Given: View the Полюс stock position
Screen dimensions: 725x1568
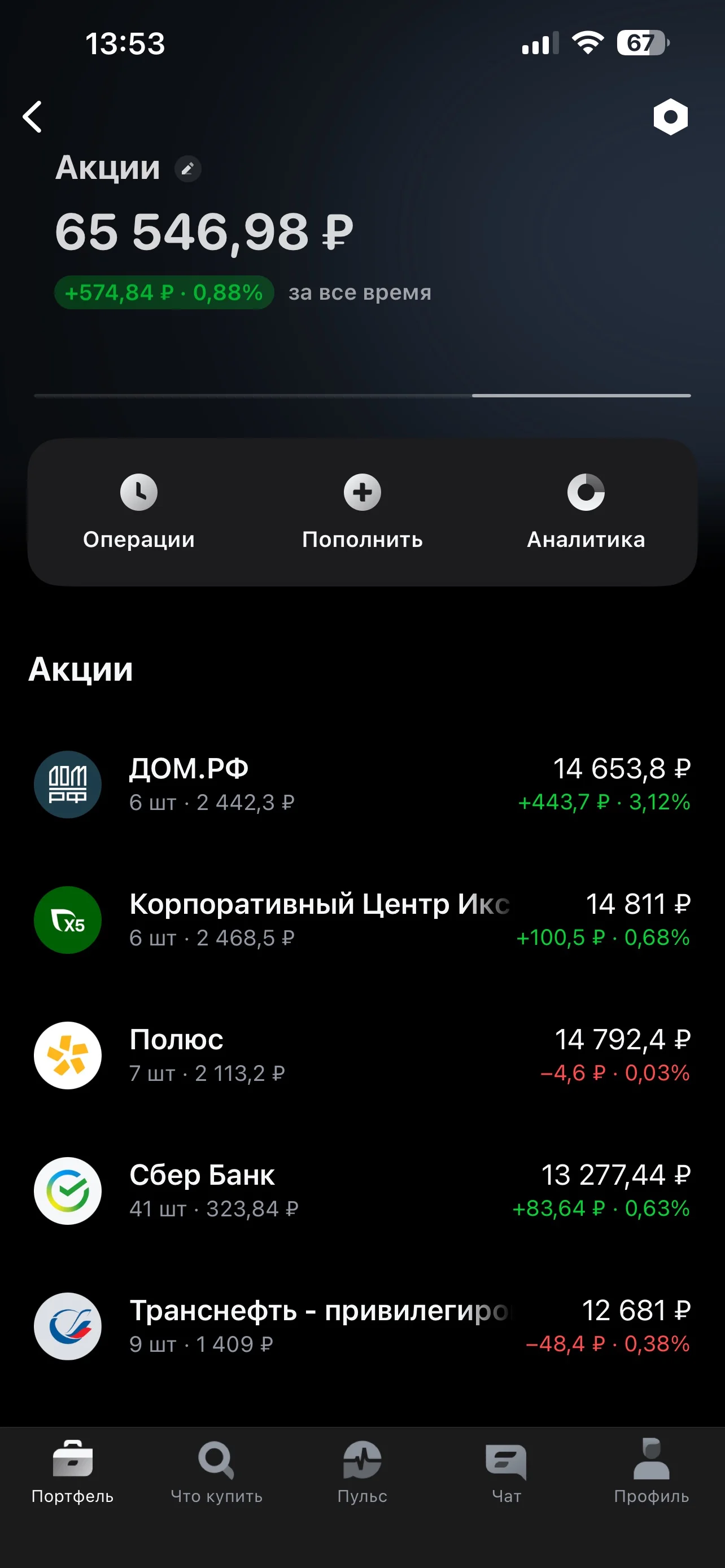Looking at the screenshot, I should click(362, 1055).
